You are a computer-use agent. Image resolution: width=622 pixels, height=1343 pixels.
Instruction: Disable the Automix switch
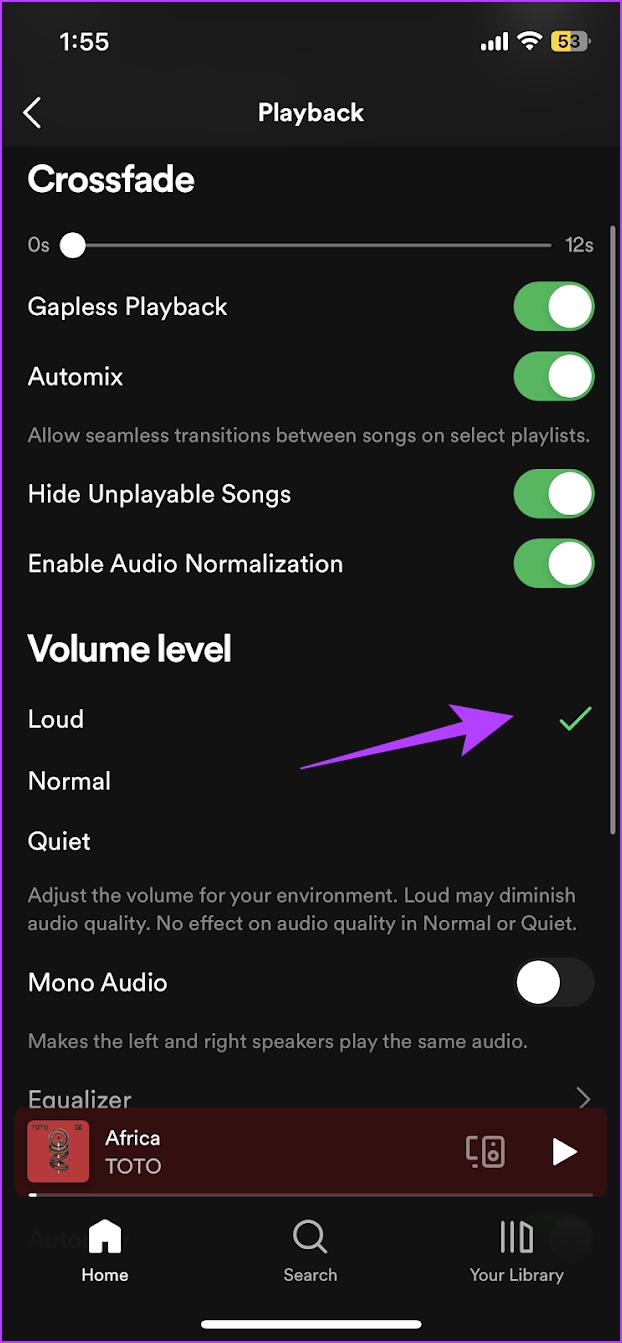[x=554, y=377]
